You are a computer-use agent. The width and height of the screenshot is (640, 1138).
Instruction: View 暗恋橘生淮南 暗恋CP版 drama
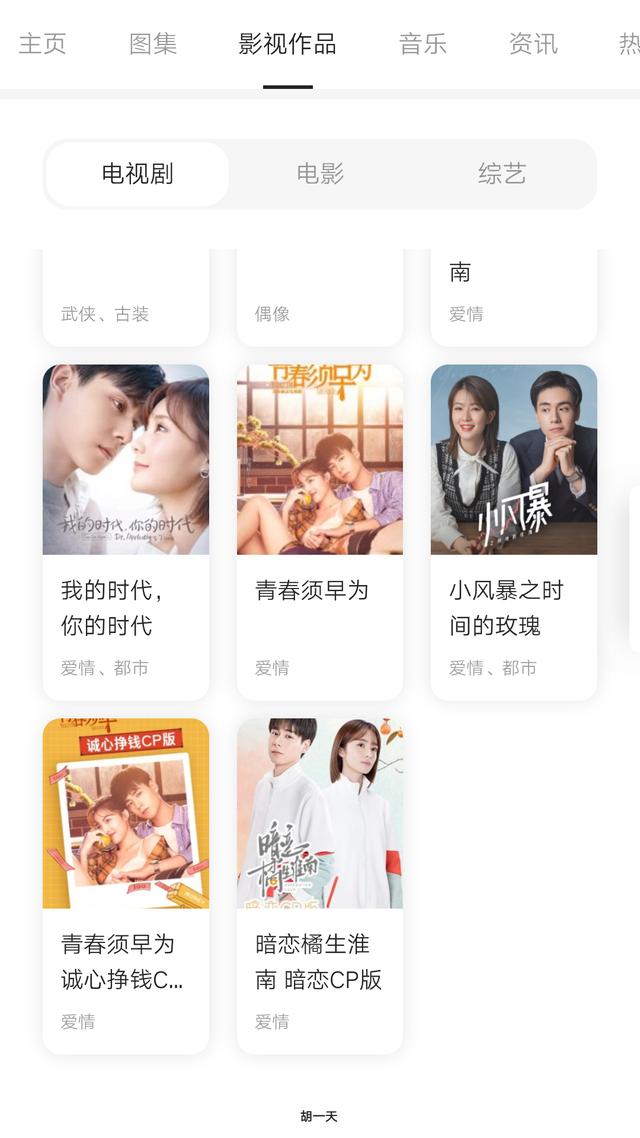tap(320, 885)
